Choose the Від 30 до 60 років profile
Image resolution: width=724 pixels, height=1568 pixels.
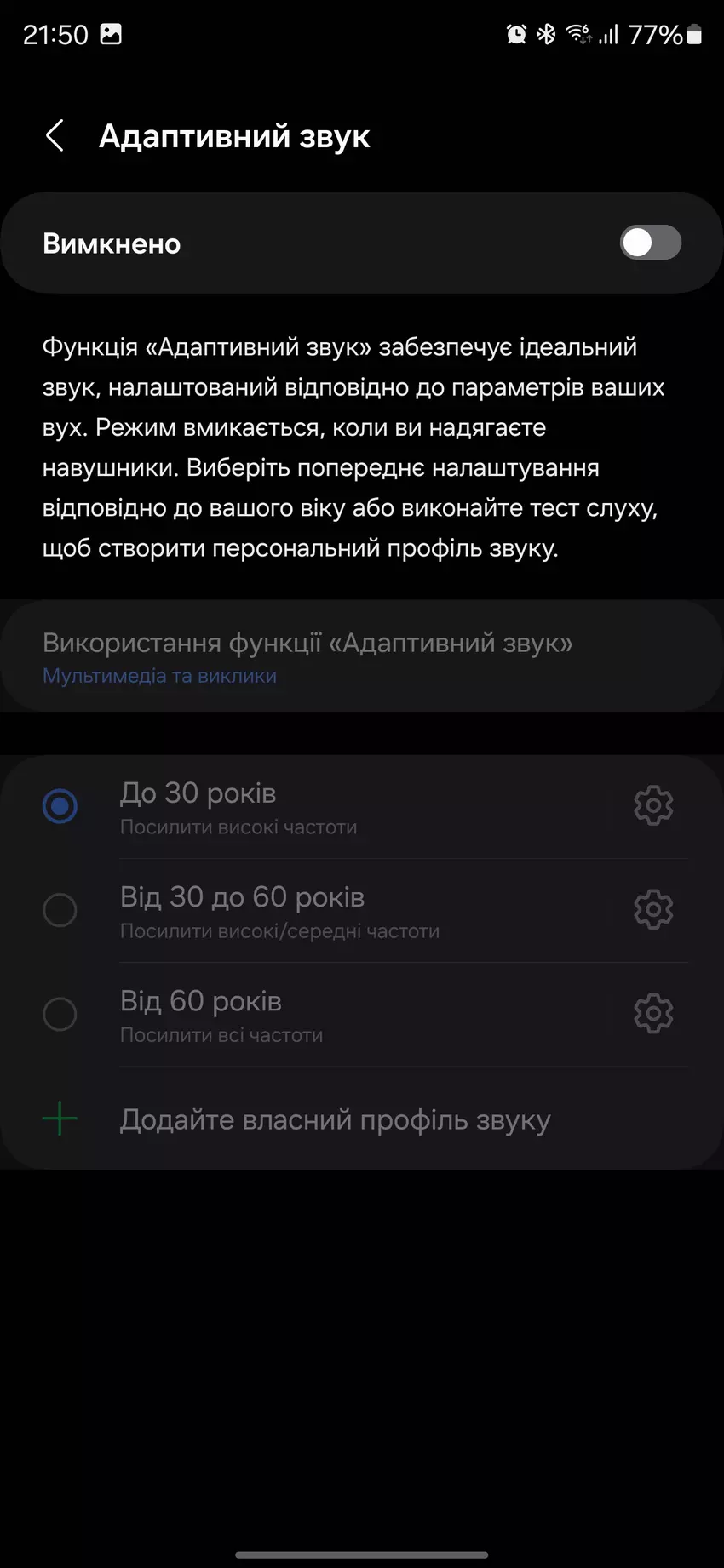coord(60,910)
